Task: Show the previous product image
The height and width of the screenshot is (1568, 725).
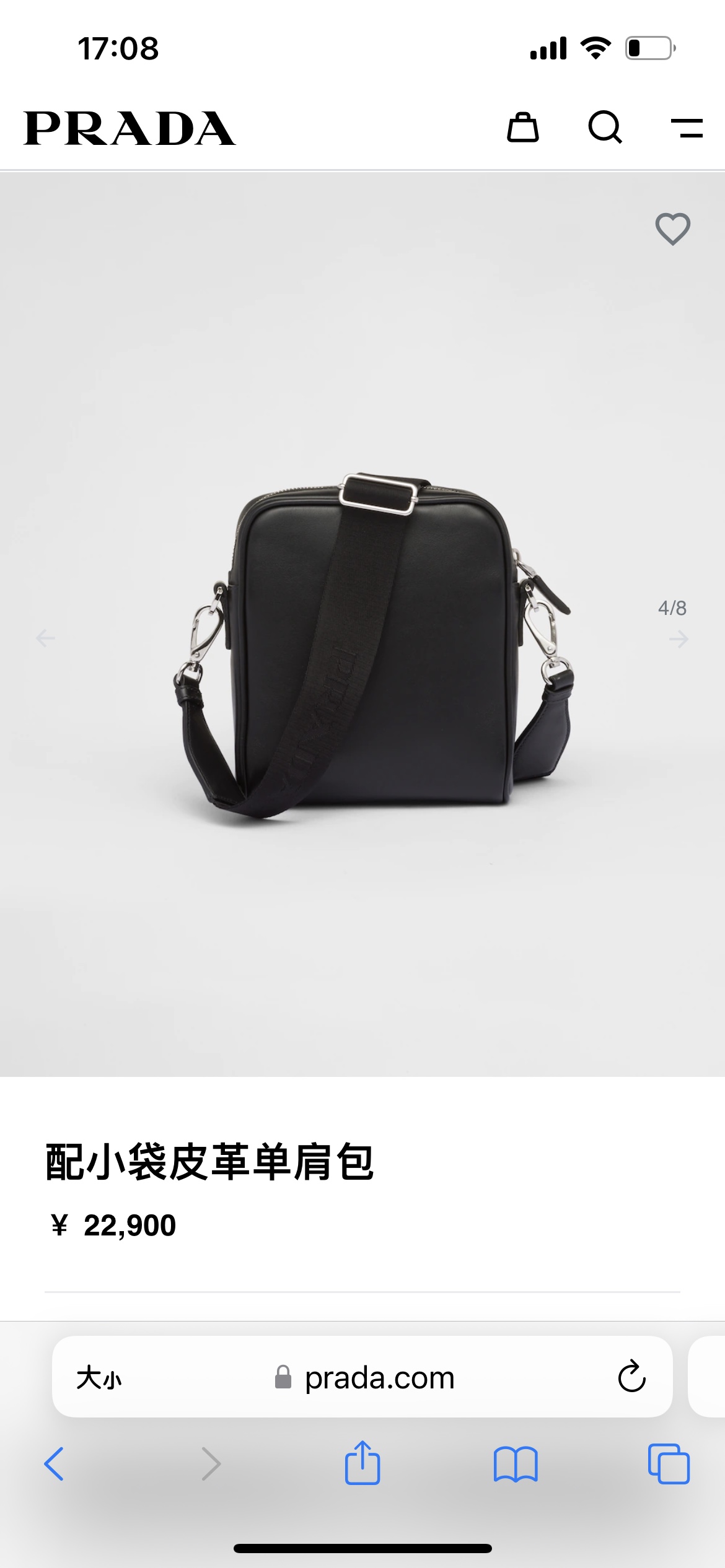Action: [x=45, y=638]
